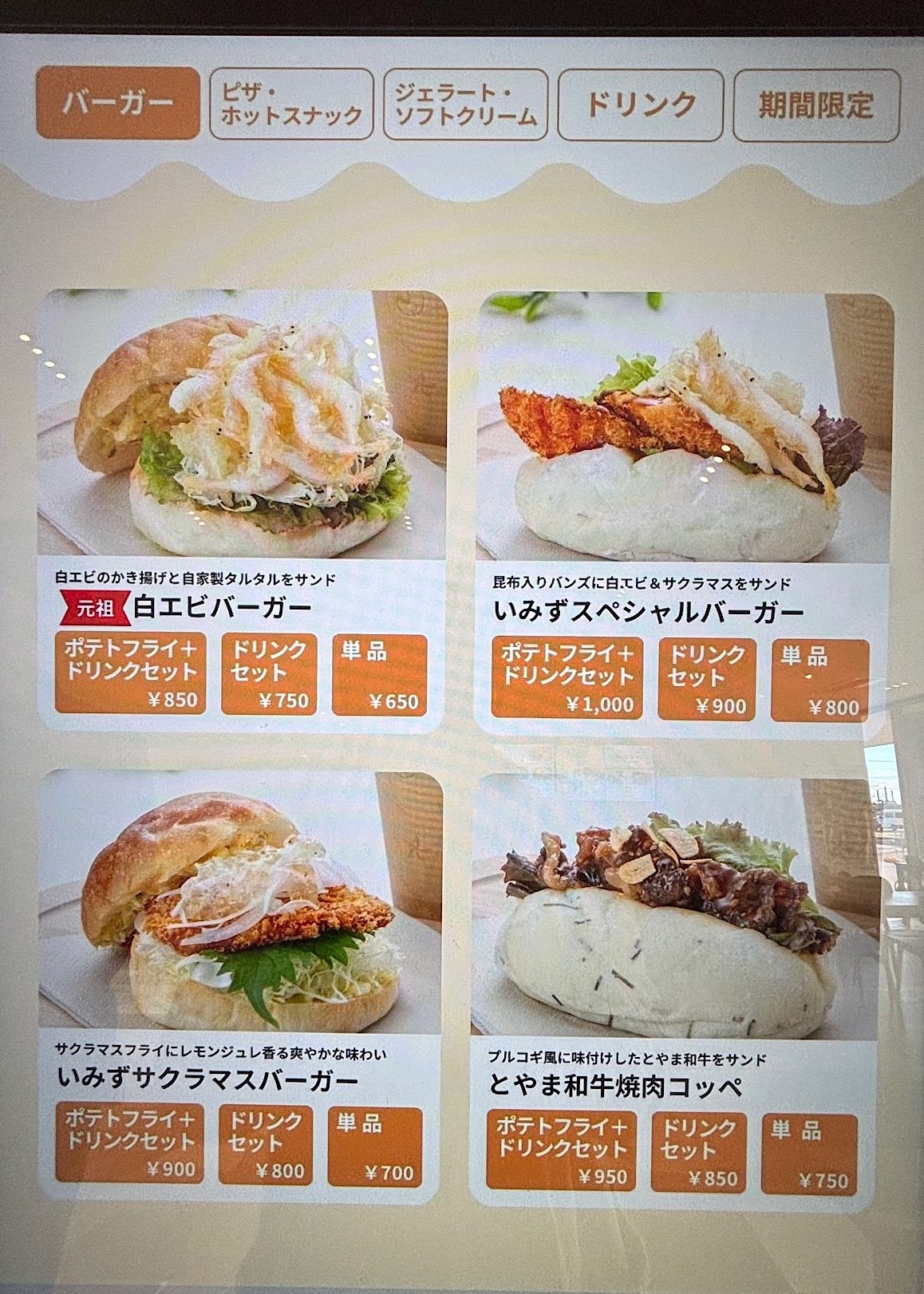The height and width of the screenshot is (1294, 924).
Task: Choose 白エビバーガー ポテトフライ+ドリンクセット ¥850
Action: (x=130, y=674)
